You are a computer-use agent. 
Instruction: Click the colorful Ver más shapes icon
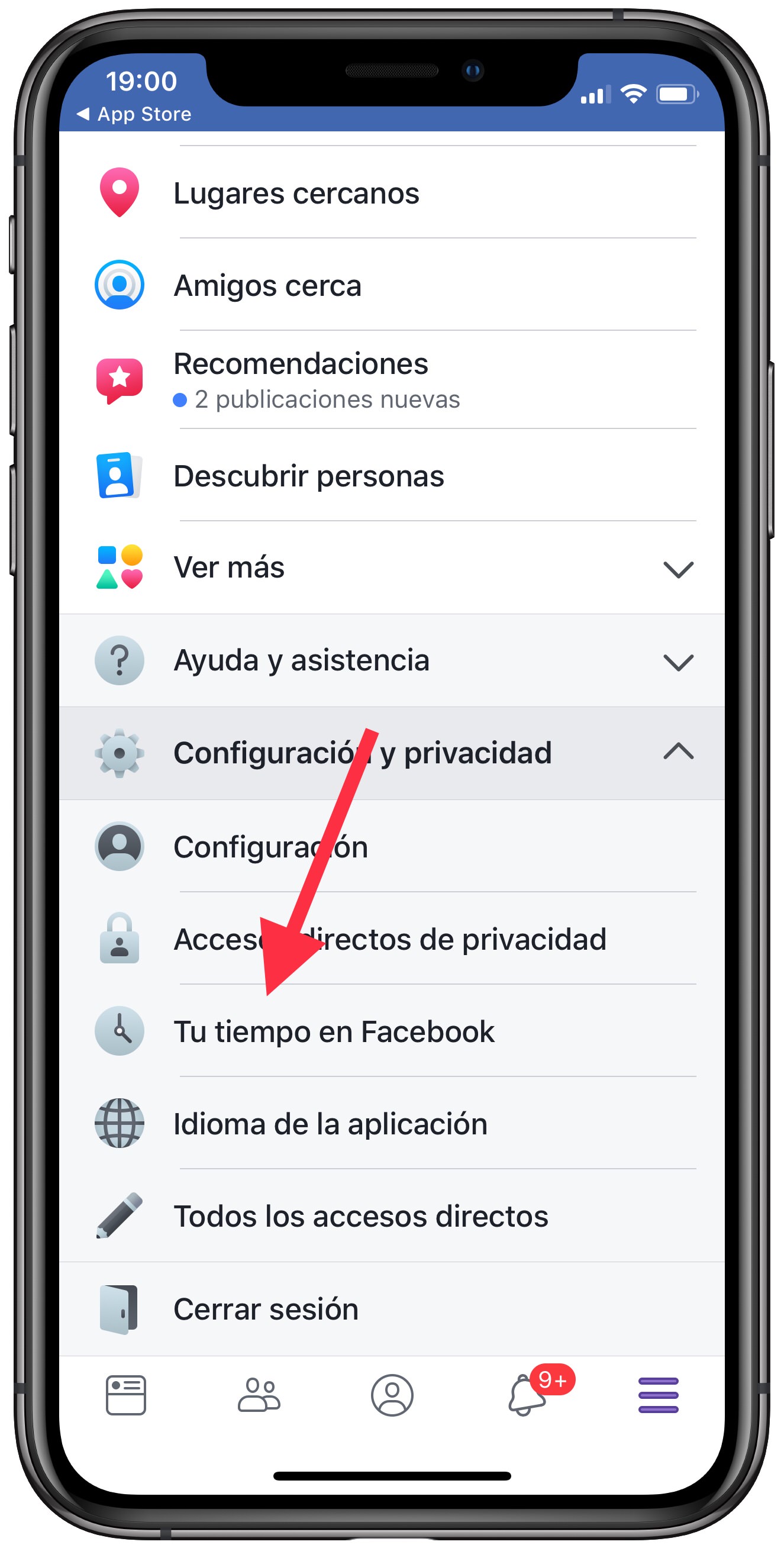pos(120,568)
